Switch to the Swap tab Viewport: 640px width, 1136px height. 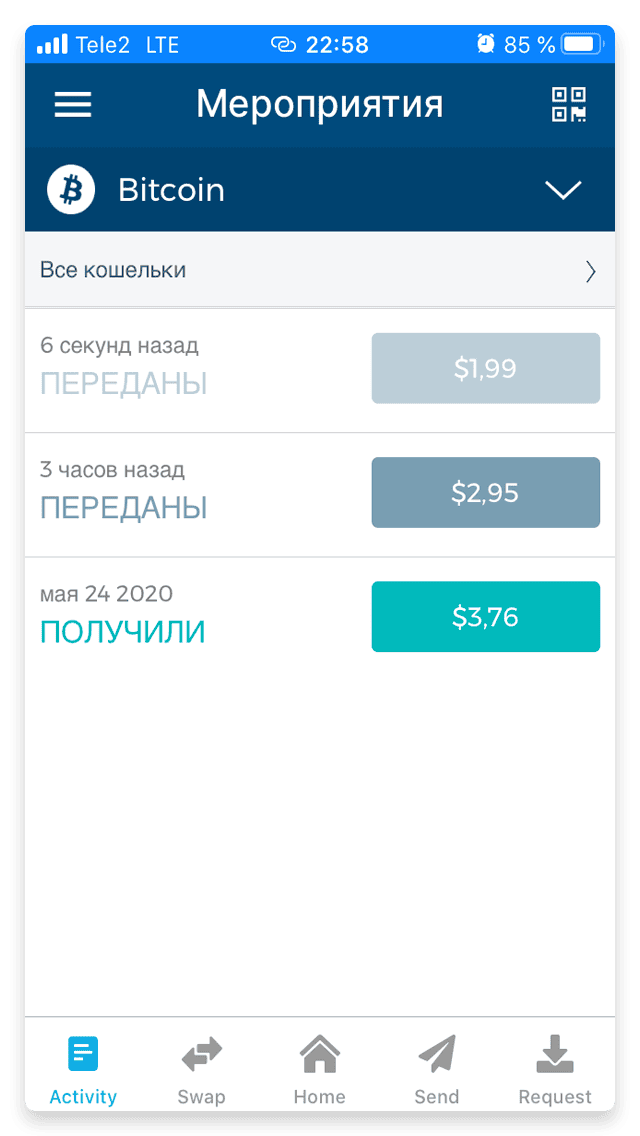click(x=201, y=1070)
